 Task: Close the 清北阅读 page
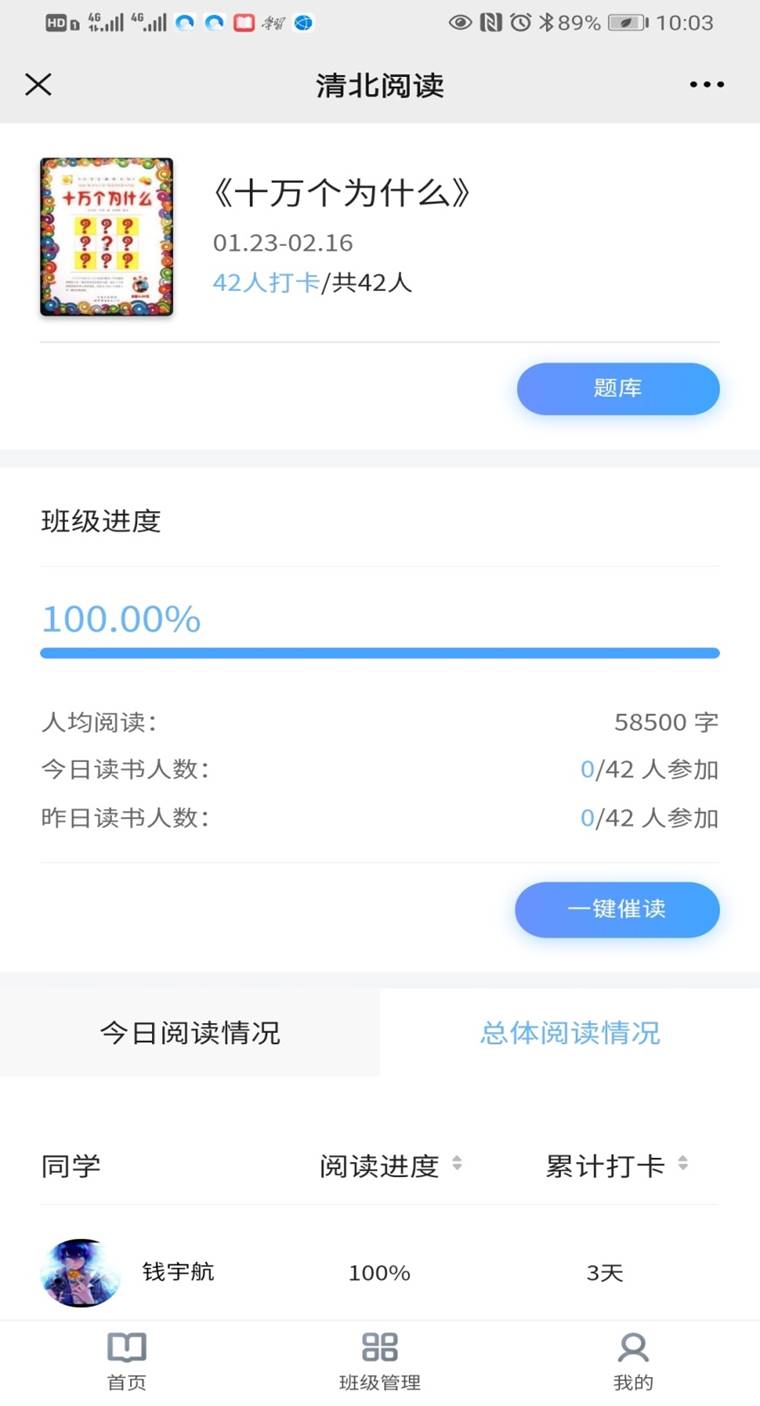38,85
